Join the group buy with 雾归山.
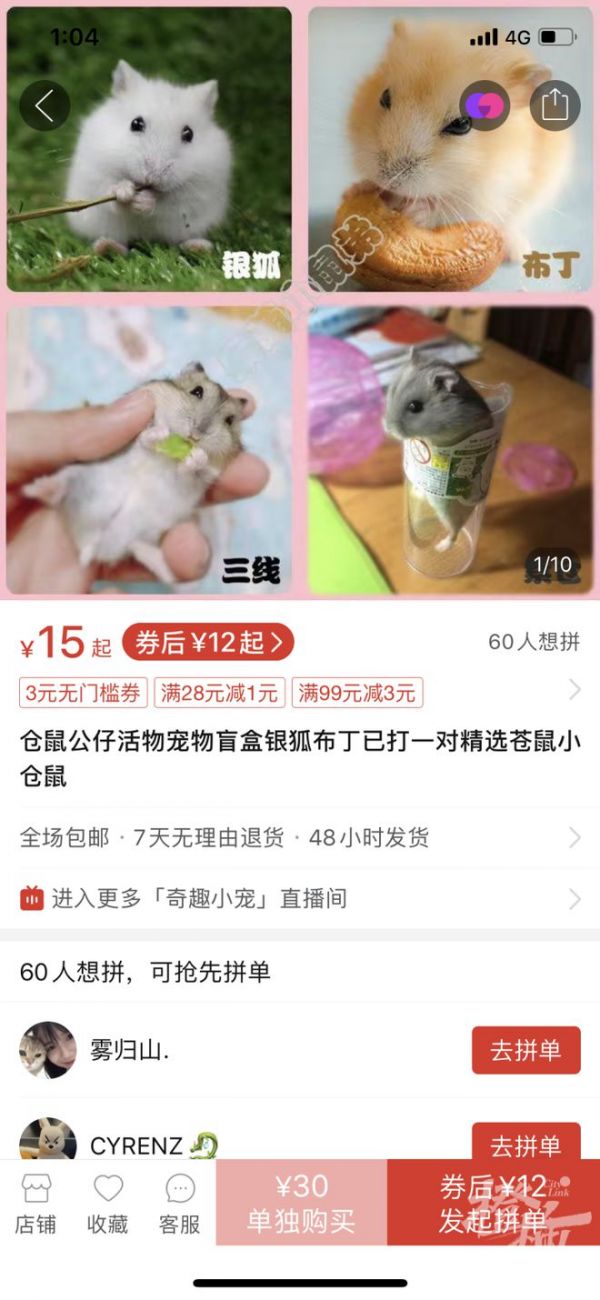600x1300 pixels. pyautogui.click(x=525, y=1050)
